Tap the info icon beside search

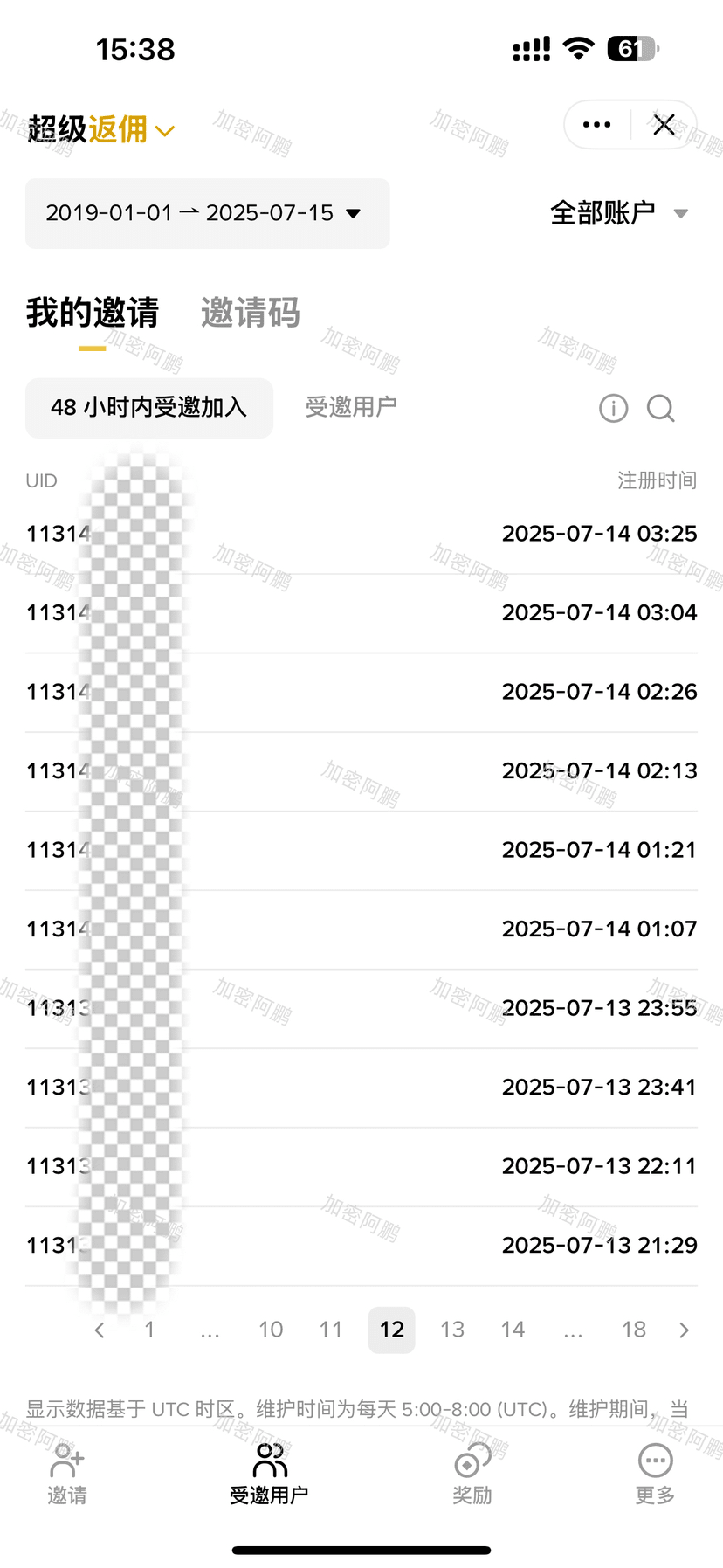click(x=614, y=408)
